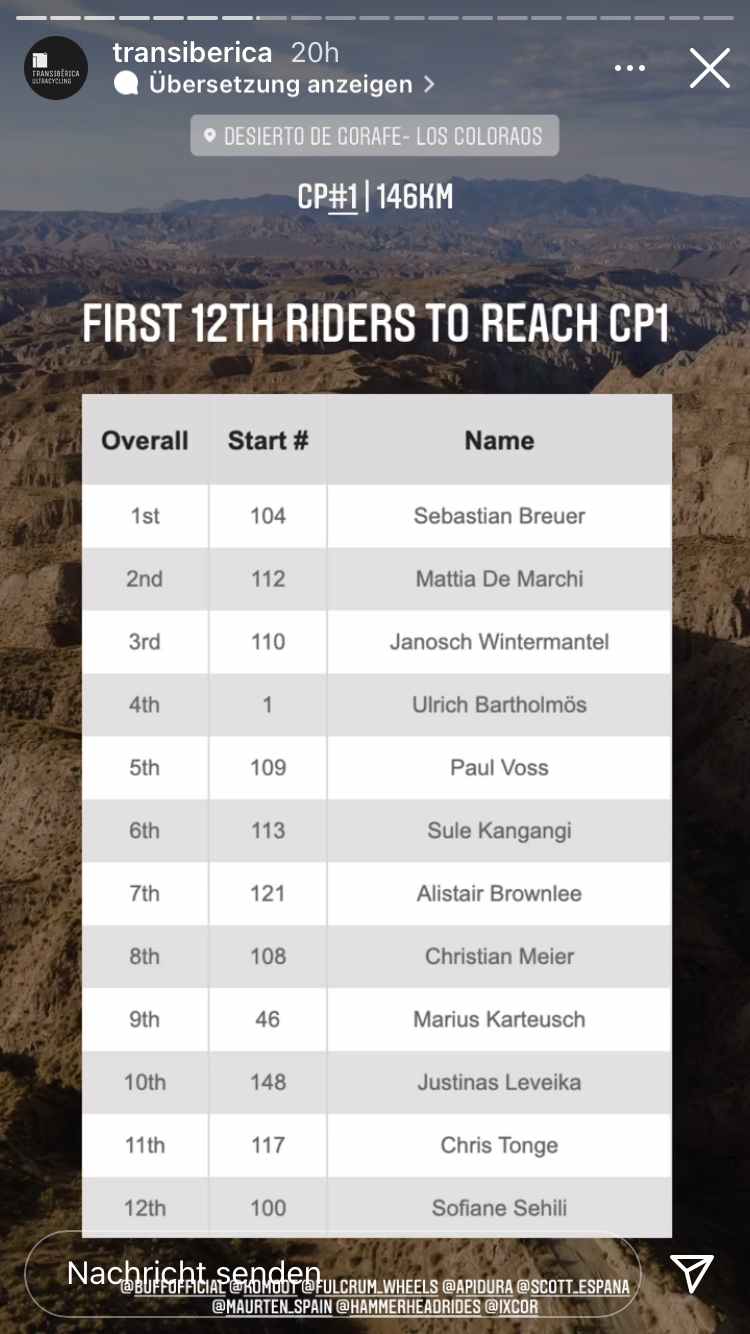Image resolution: width=750 pixels, height=1334 pixels.
Task: Open the three-dot story options menu
Action: click(630, 68)
